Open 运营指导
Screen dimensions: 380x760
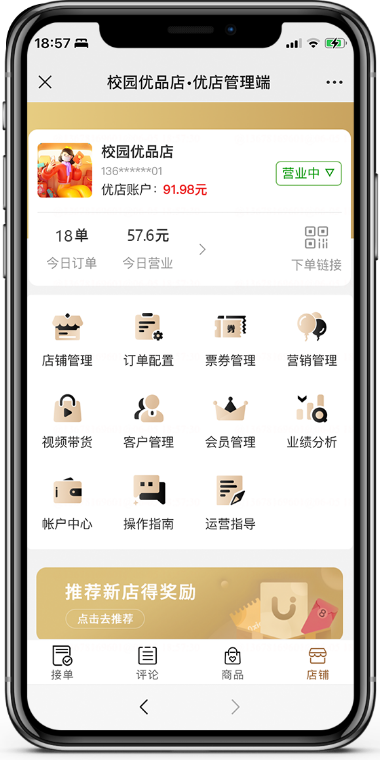tap(230, 503)
